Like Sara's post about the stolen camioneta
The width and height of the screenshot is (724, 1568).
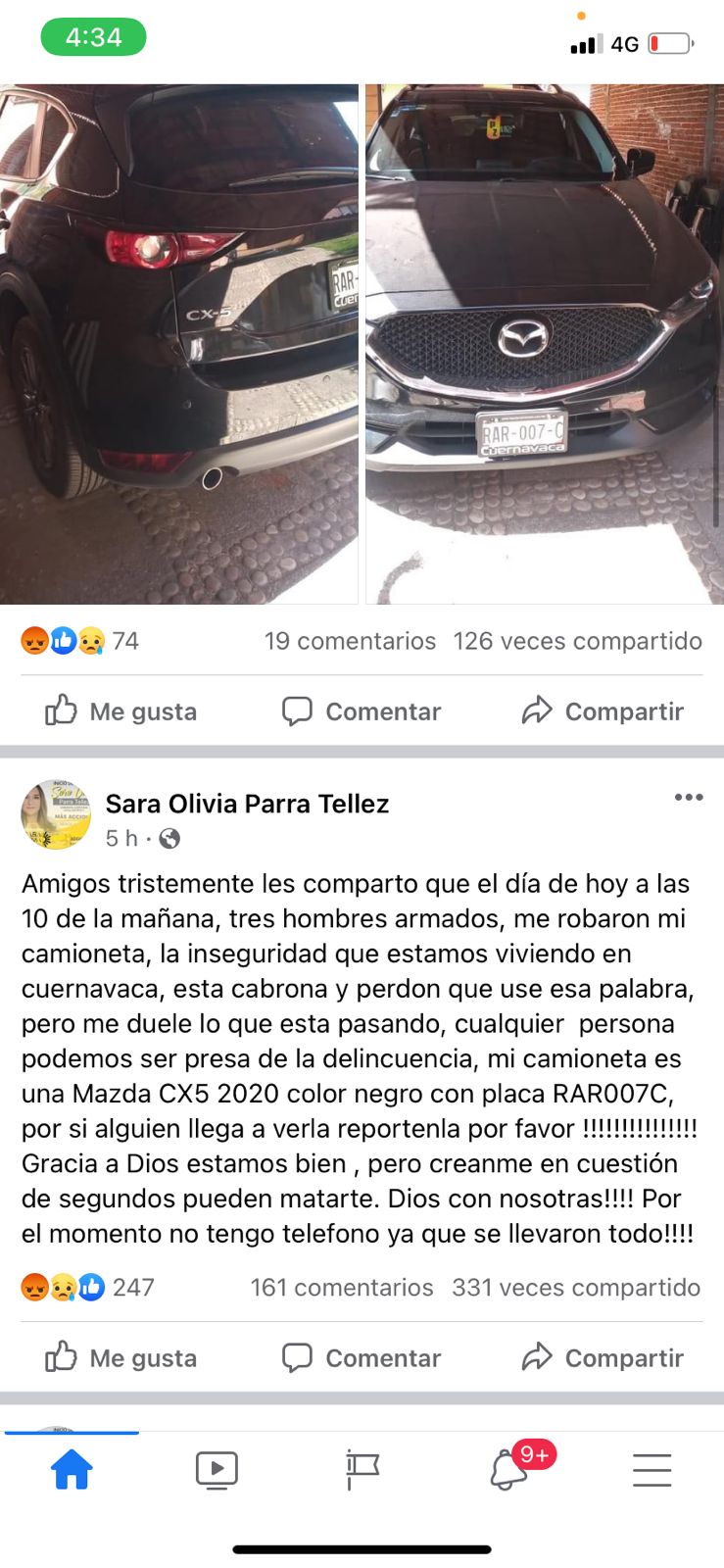(121, 1358)
